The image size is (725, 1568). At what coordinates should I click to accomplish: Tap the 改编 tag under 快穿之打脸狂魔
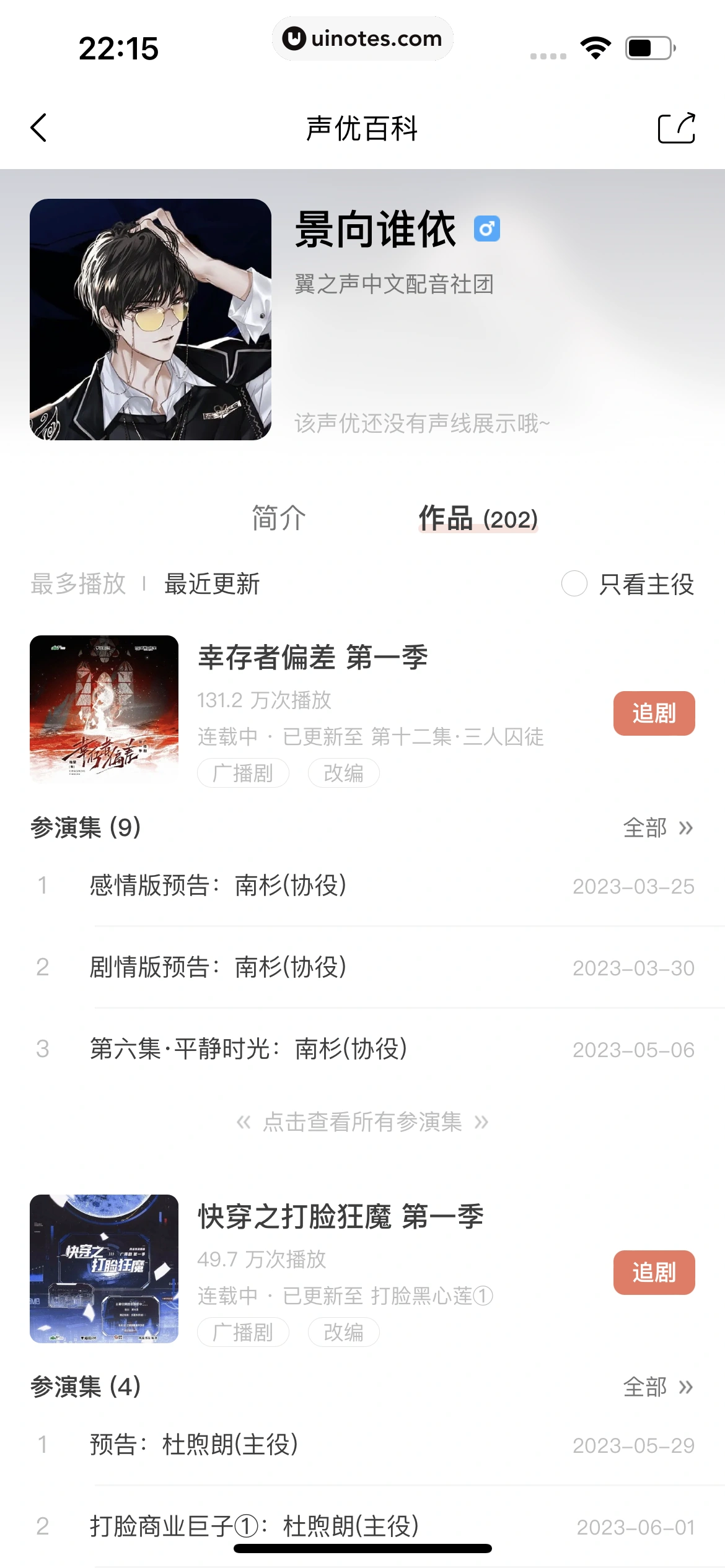(343, 1332)
